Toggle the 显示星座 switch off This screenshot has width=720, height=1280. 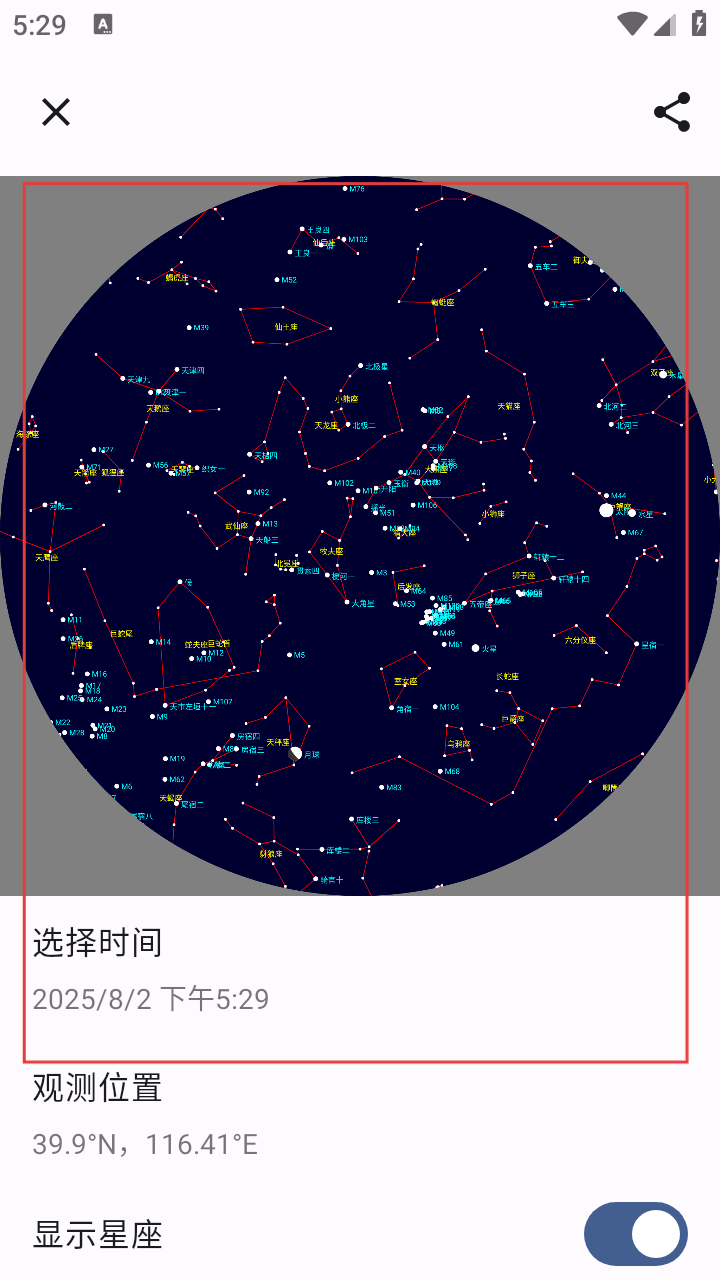(x=635, y=1234)
